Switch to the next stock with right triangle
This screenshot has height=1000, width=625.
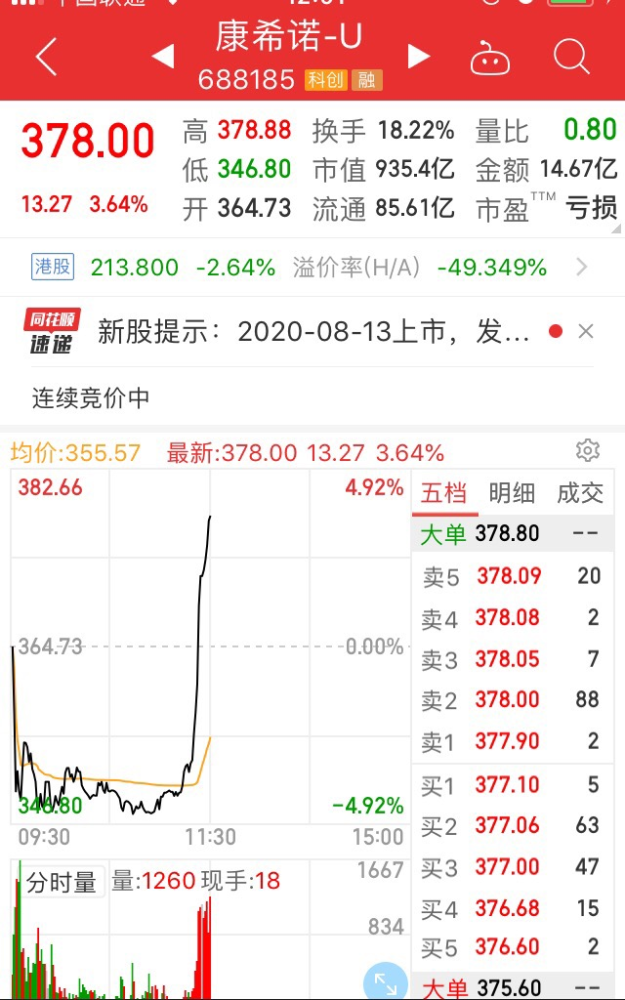[x=418, y=55]
